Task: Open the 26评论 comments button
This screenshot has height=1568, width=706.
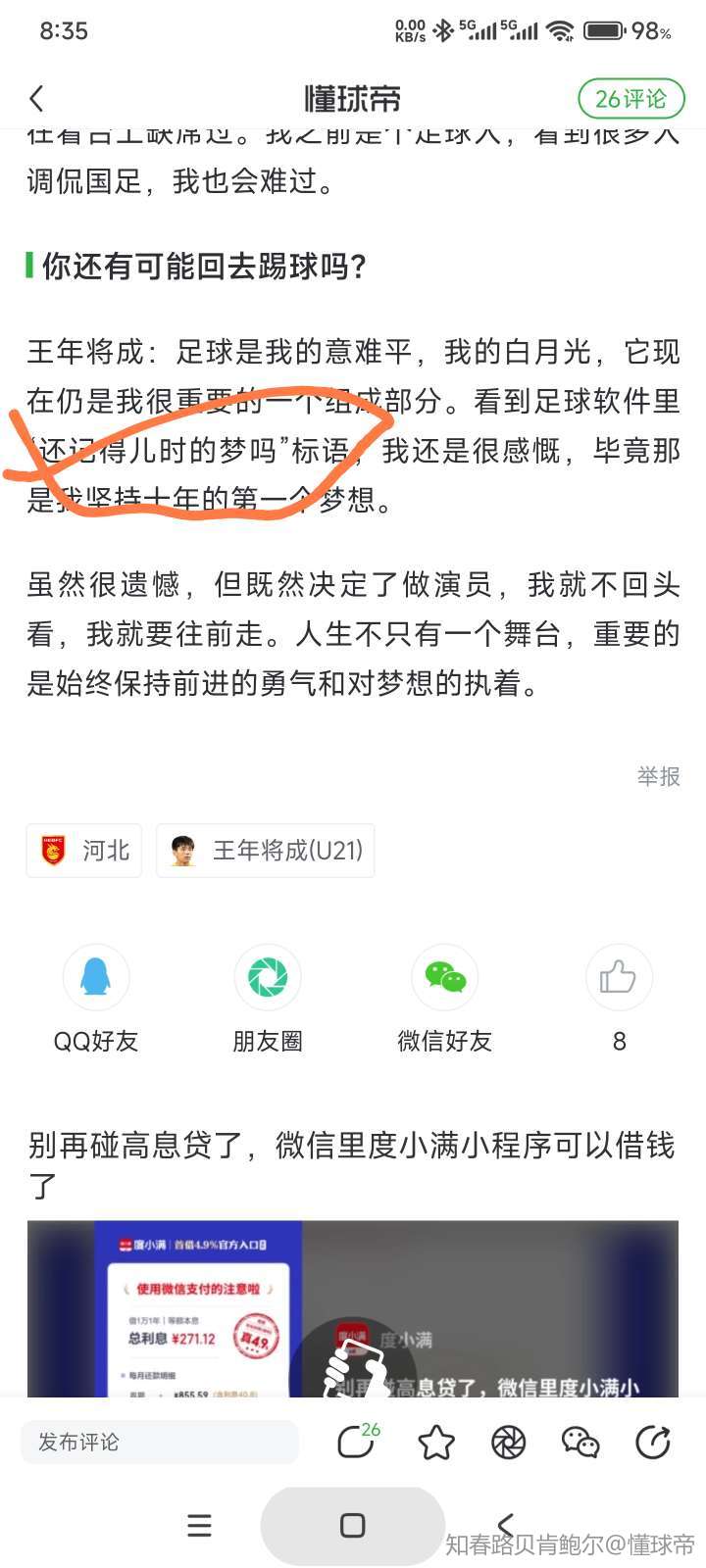Action: click(630, 98)
